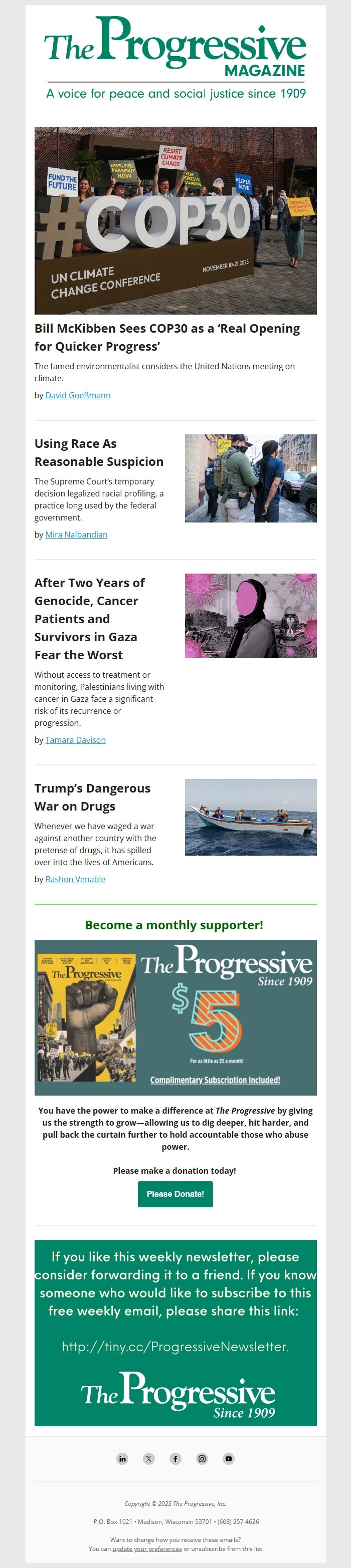Open author link Rashon Venable

(75, 879)
